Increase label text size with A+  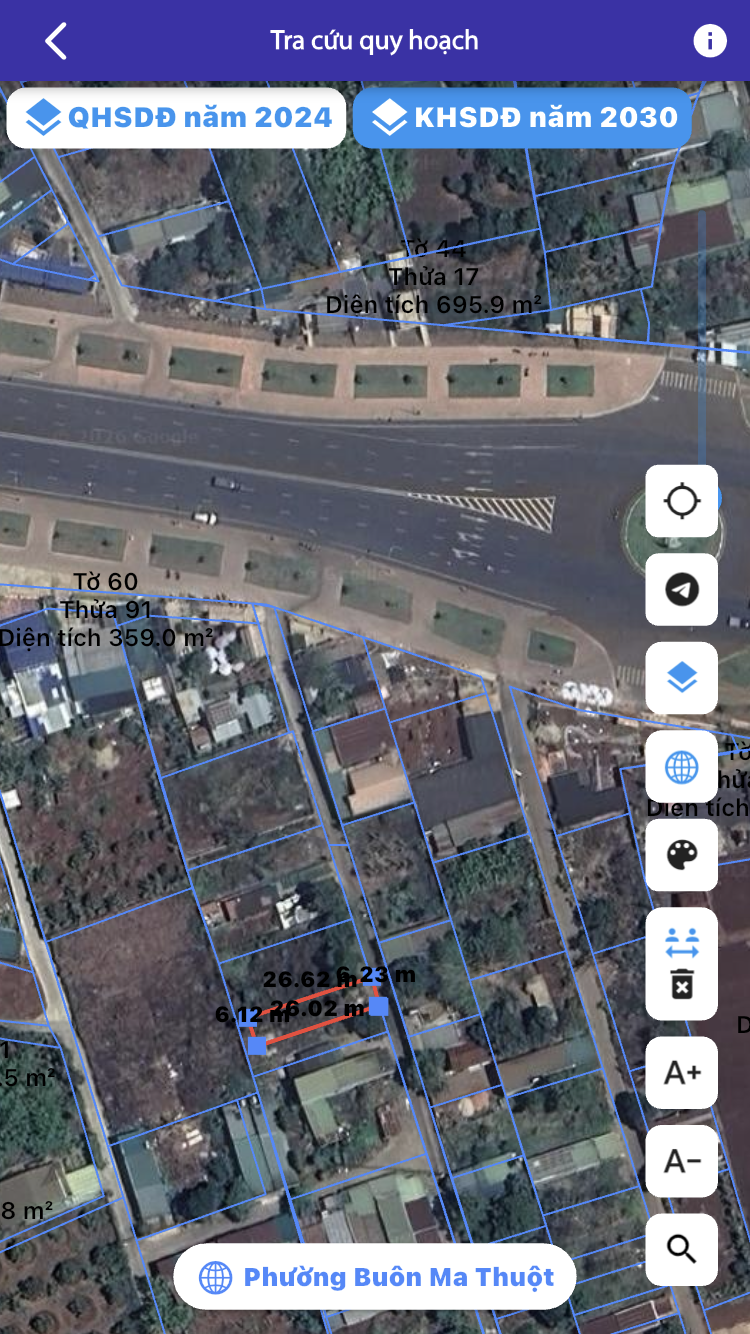click(682, 1073)
